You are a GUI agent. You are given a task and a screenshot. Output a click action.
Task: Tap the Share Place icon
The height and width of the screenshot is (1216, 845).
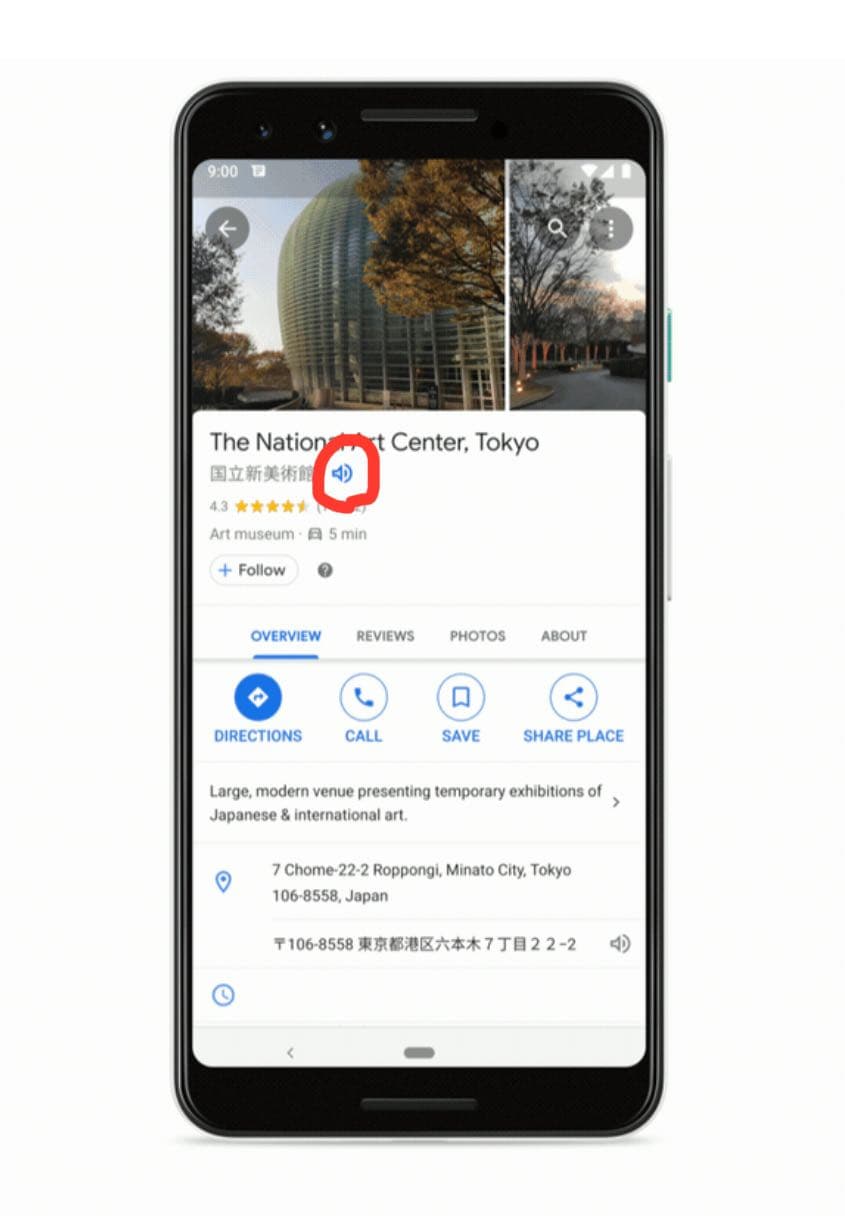[x=573, y=697]
